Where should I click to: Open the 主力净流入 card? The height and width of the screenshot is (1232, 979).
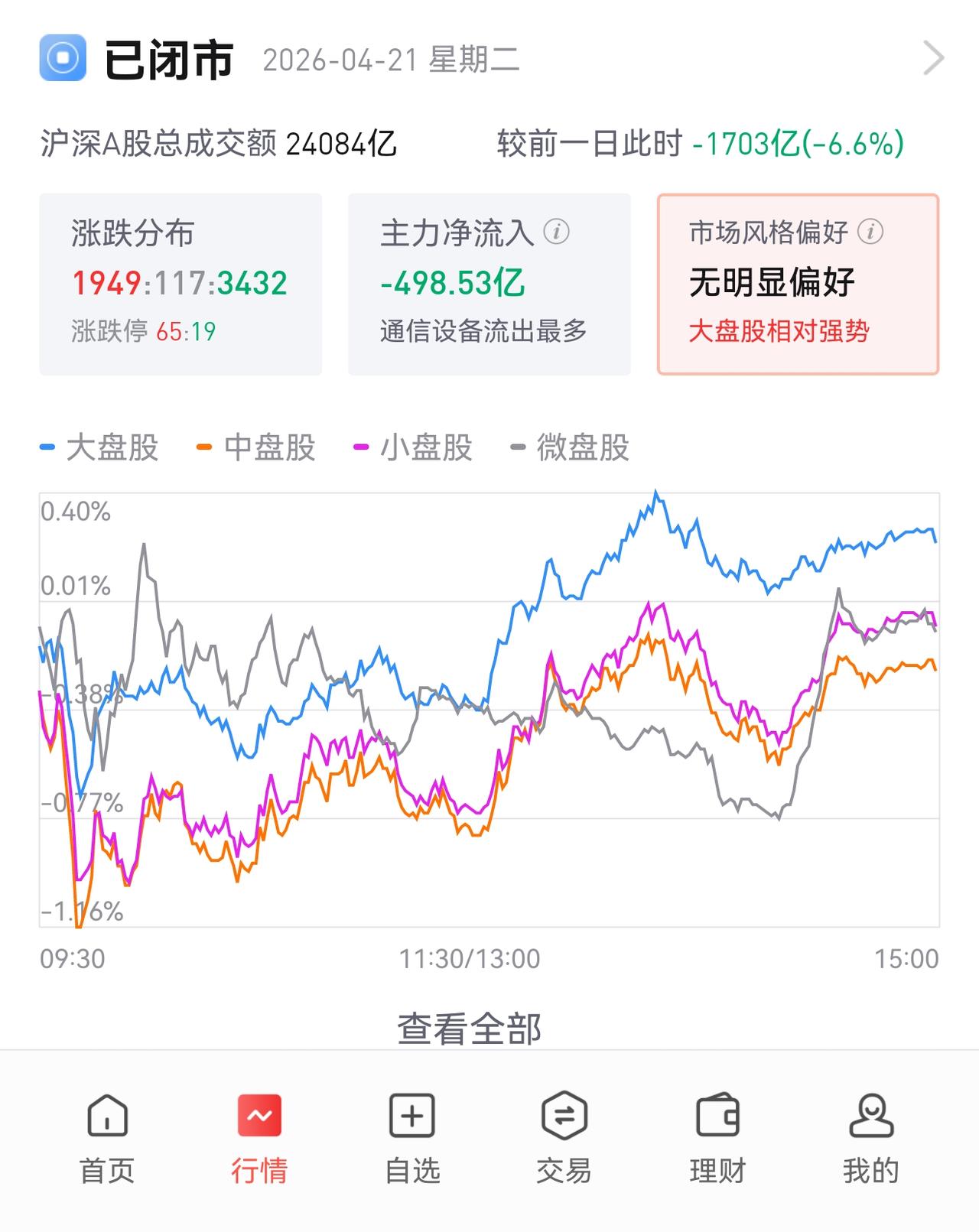(x=489, y=284)
